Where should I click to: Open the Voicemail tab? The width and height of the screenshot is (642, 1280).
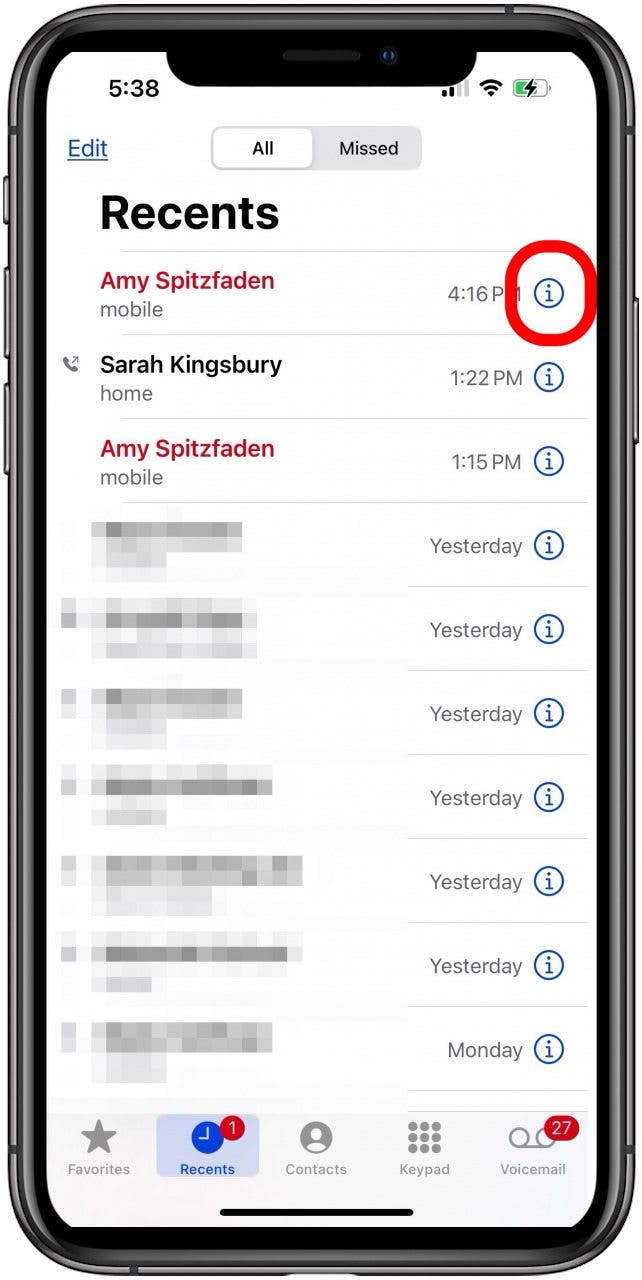pyautogui.click(x=533, y=1148)
